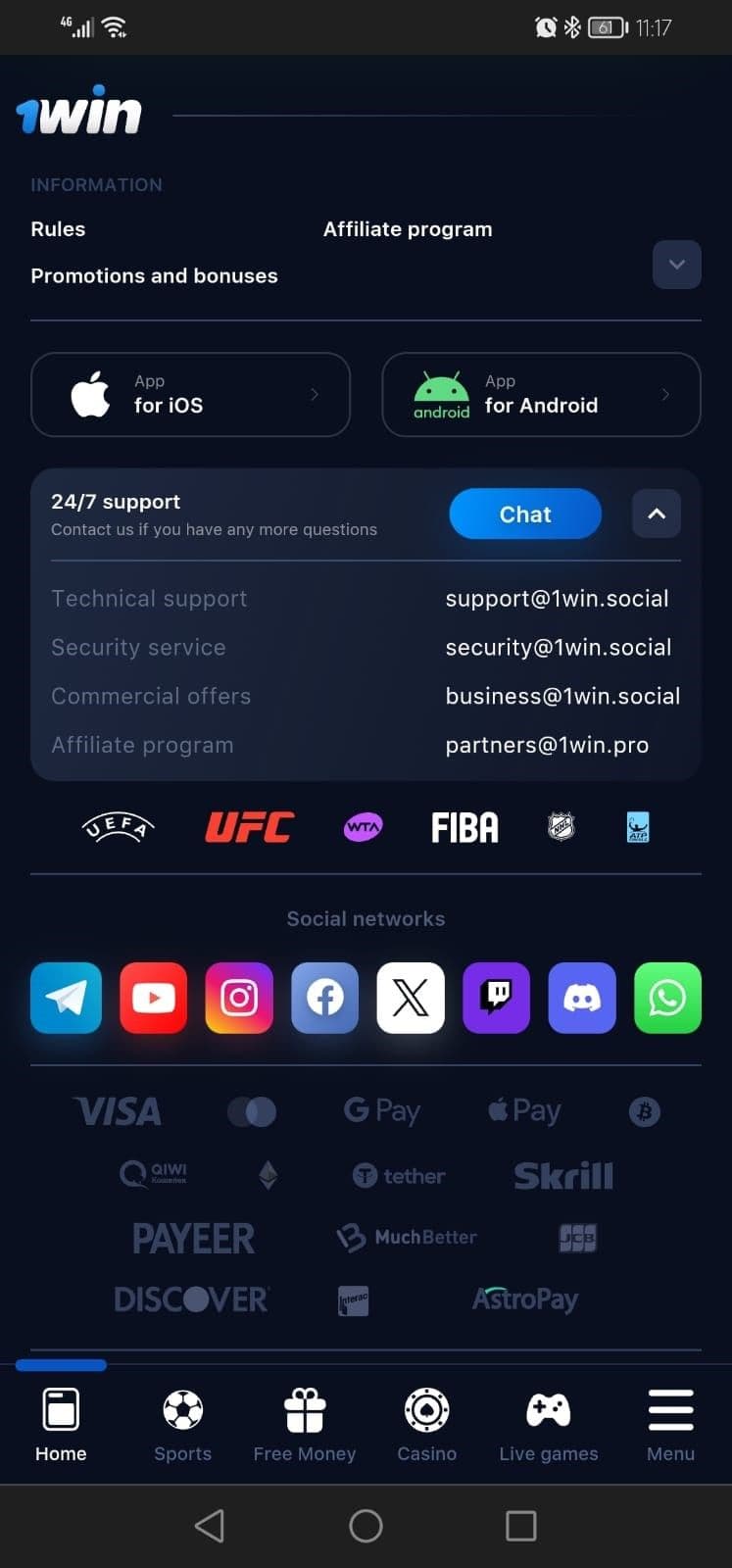Open Promotions and bonuses

[x=154, y=276]
